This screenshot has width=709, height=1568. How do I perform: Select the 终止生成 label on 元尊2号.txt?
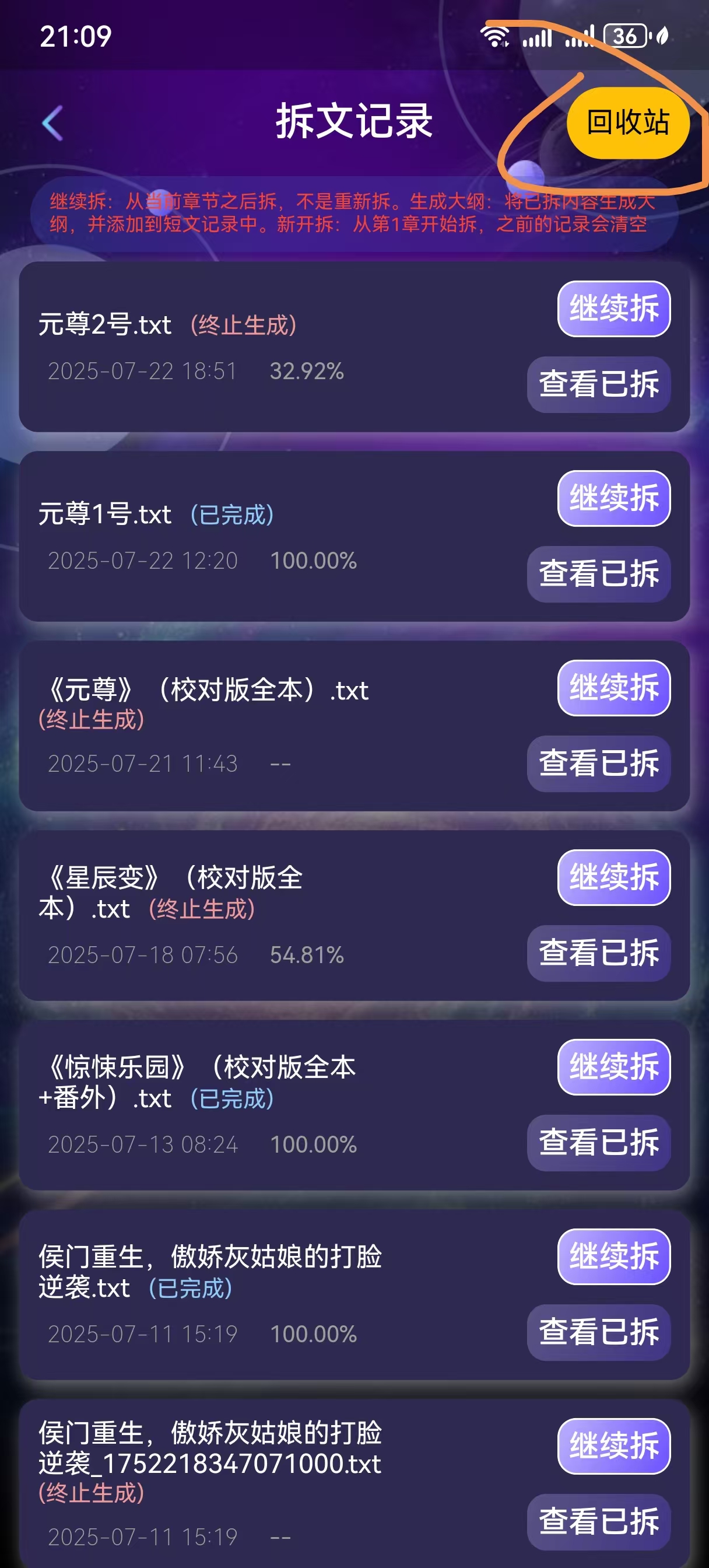pos(243,326)
